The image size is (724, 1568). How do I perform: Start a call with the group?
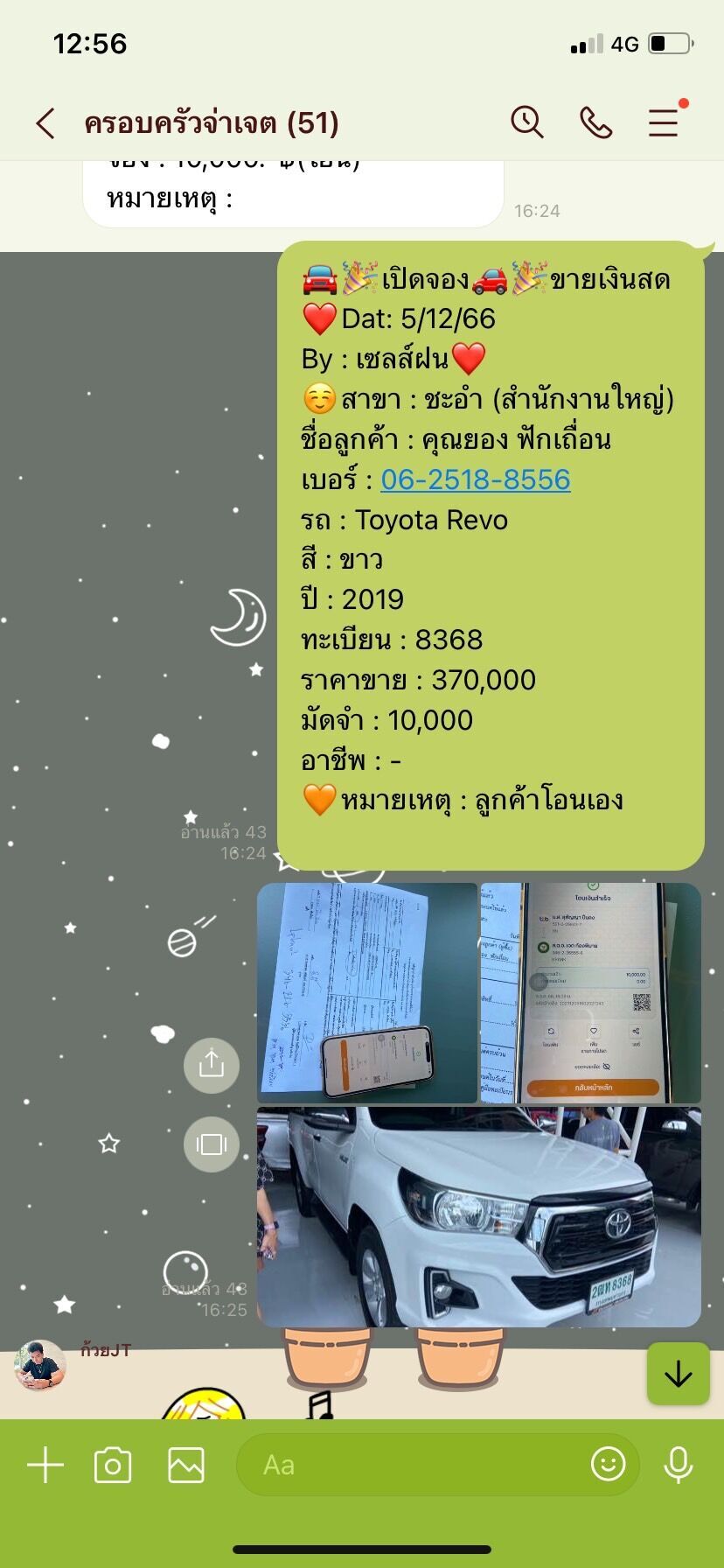pyautogui.click(x=595, y=123)
